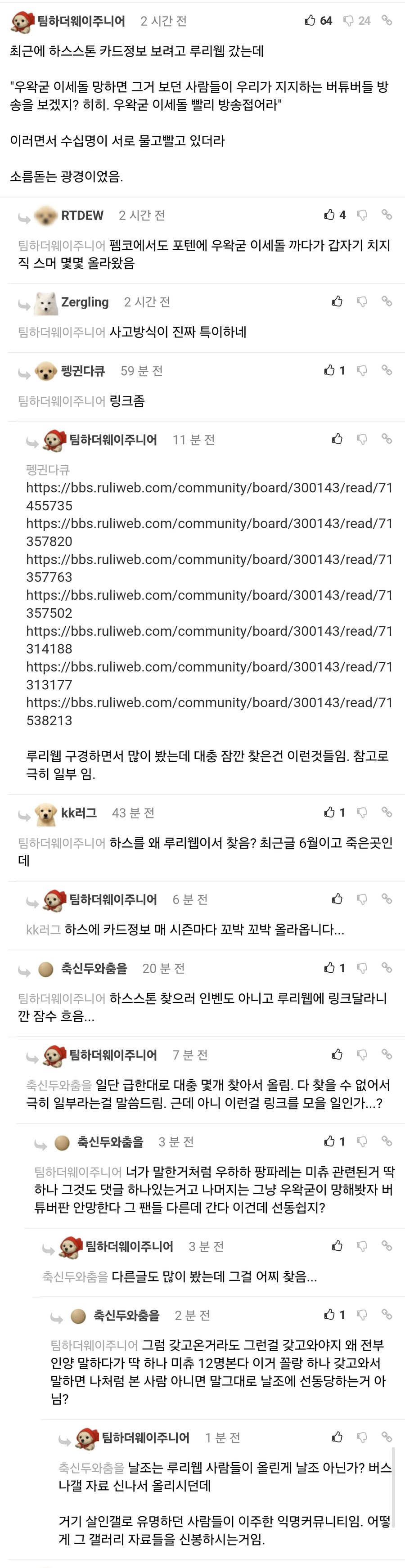Upvote 펭귄다큐's reply asking for links
The width and height of the screenshot is (405, 1568).
[x=329, y=370]
